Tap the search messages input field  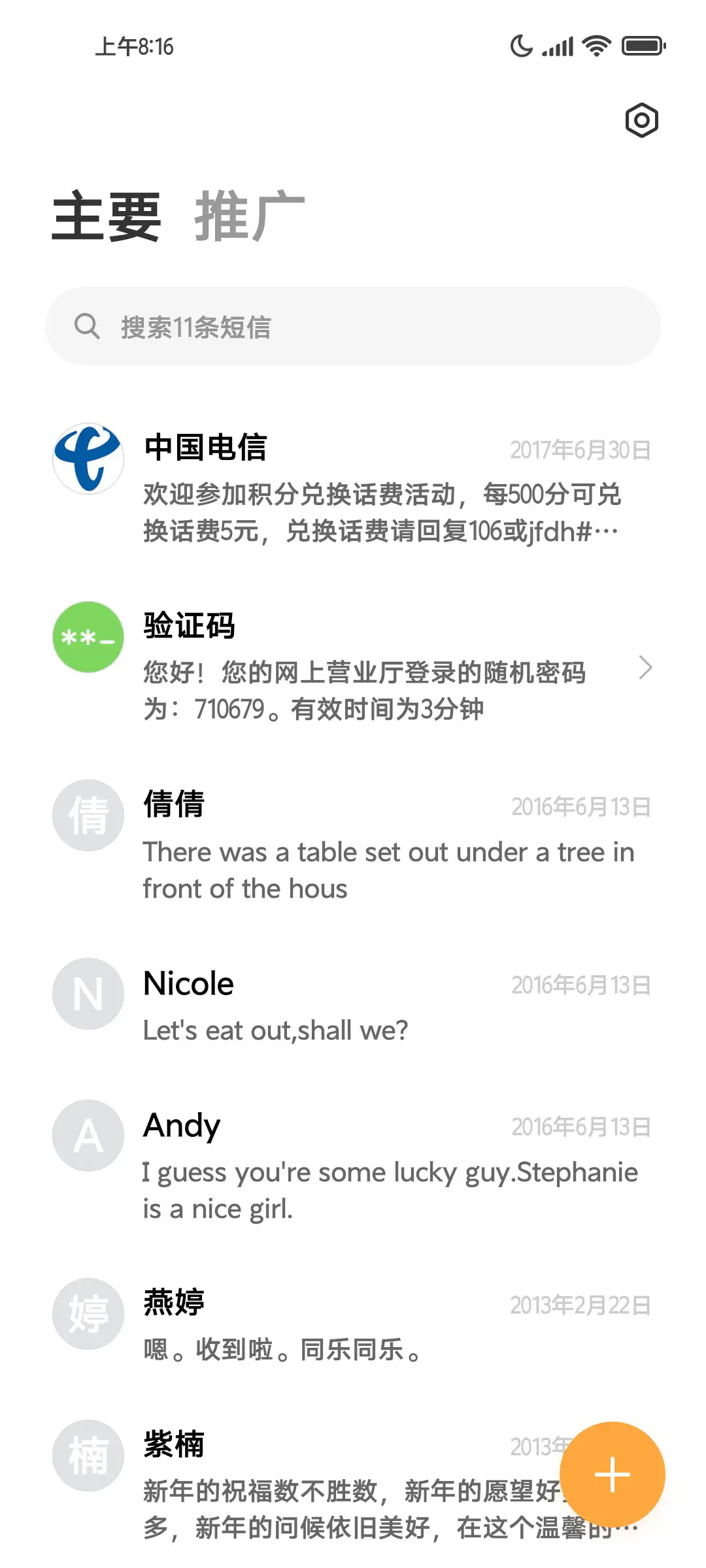click(x=353, y=325)
